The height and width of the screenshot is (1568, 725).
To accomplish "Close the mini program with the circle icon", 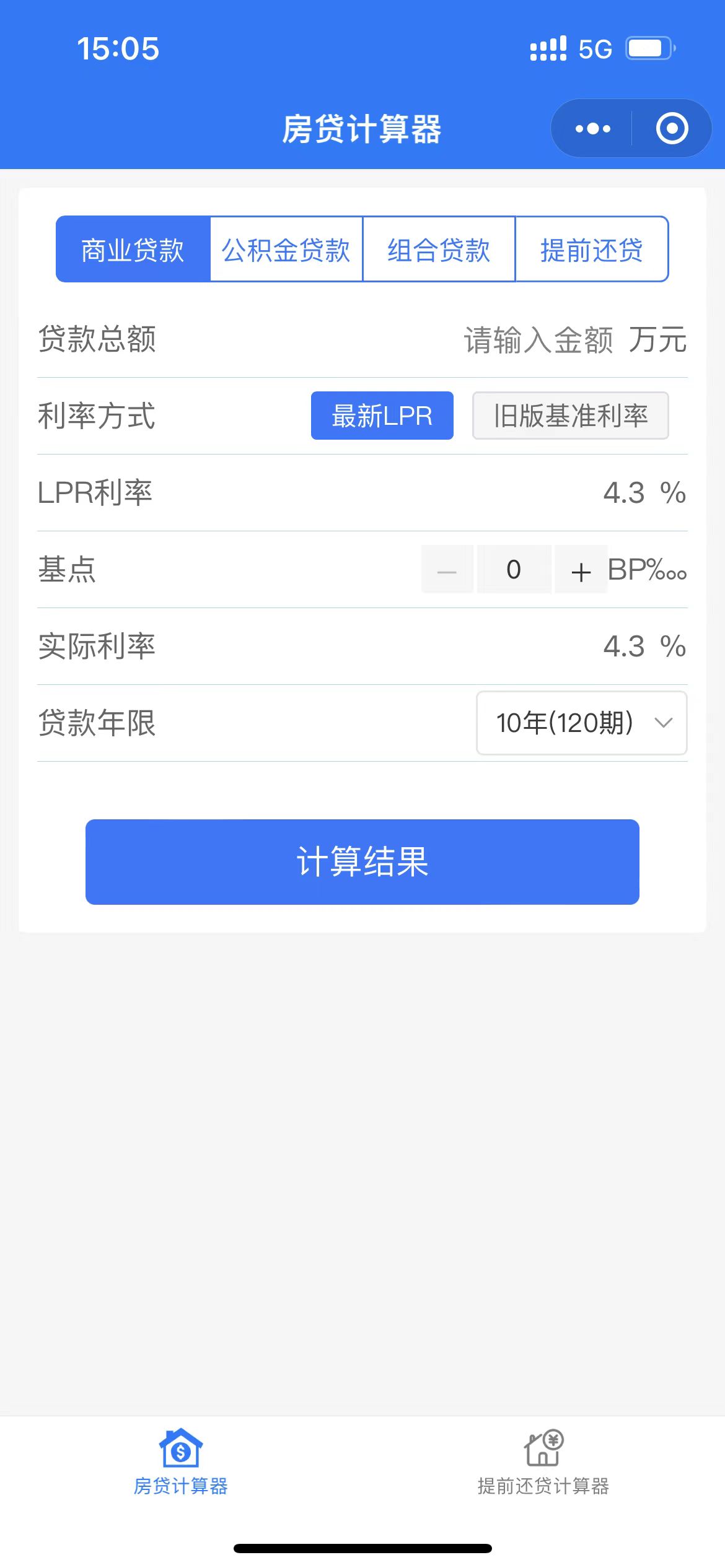I will tap(672, 129).
